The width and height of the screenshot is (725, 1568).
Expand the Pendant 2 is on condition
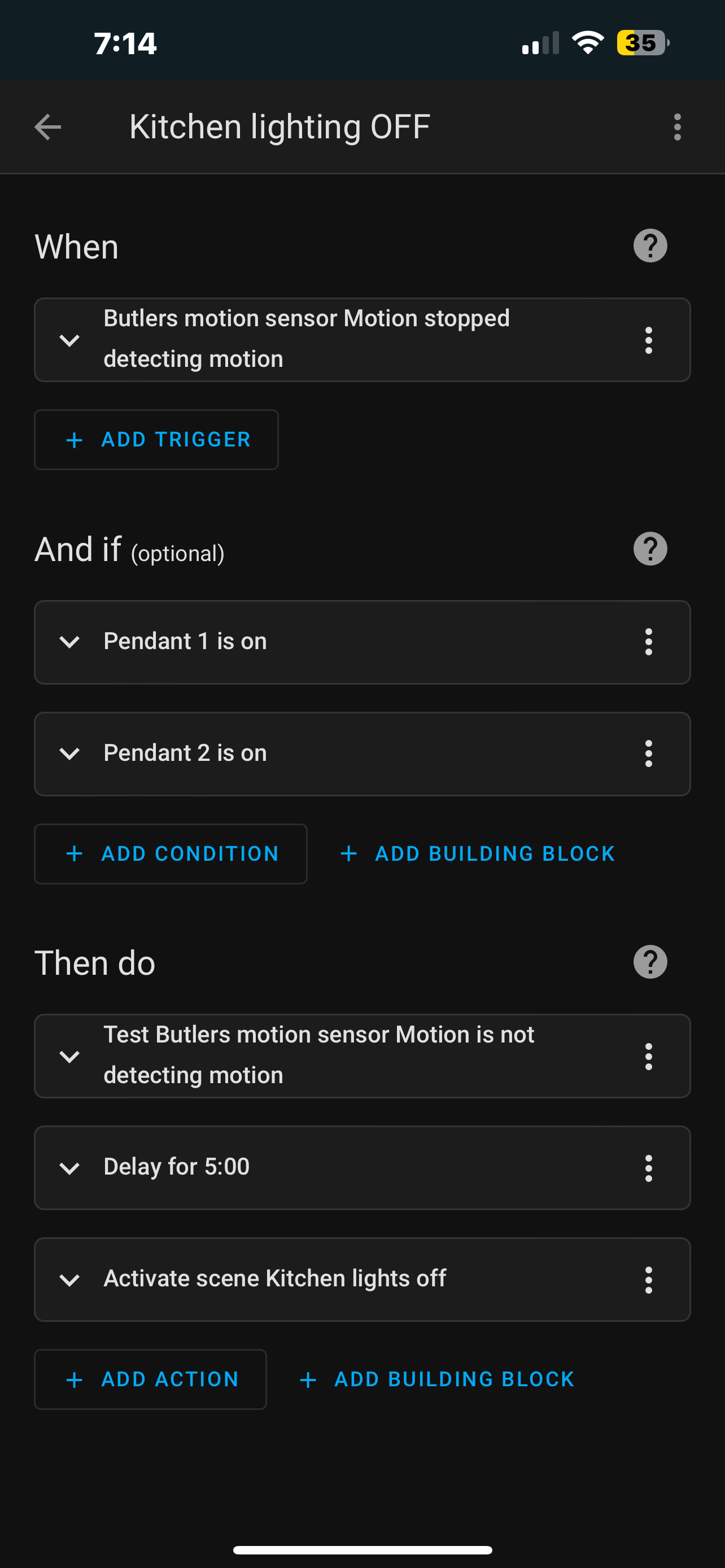coord(70,754)
